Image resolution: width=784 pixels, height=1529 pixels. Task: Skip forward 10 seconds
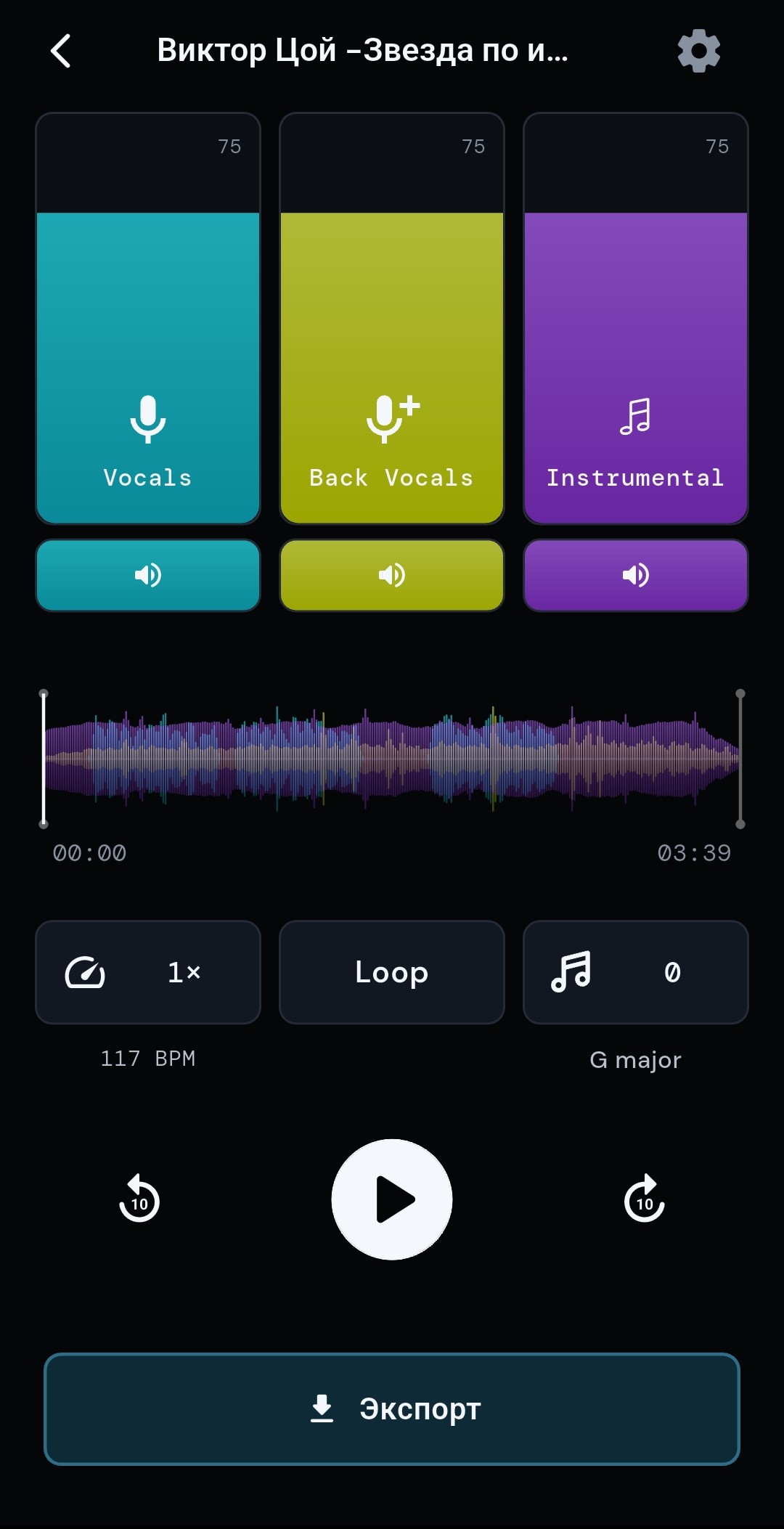[x=645, y=1199]
